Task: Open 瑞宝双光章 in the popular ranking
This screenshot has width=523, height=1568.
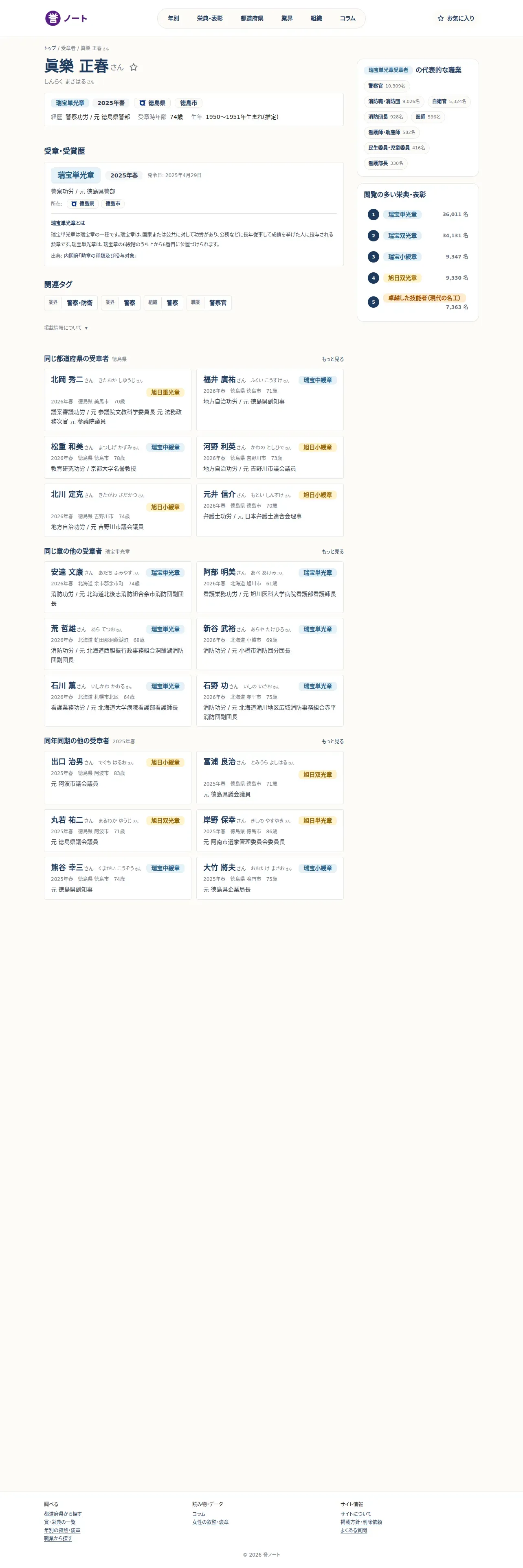Action: click(x=402, y=236)
